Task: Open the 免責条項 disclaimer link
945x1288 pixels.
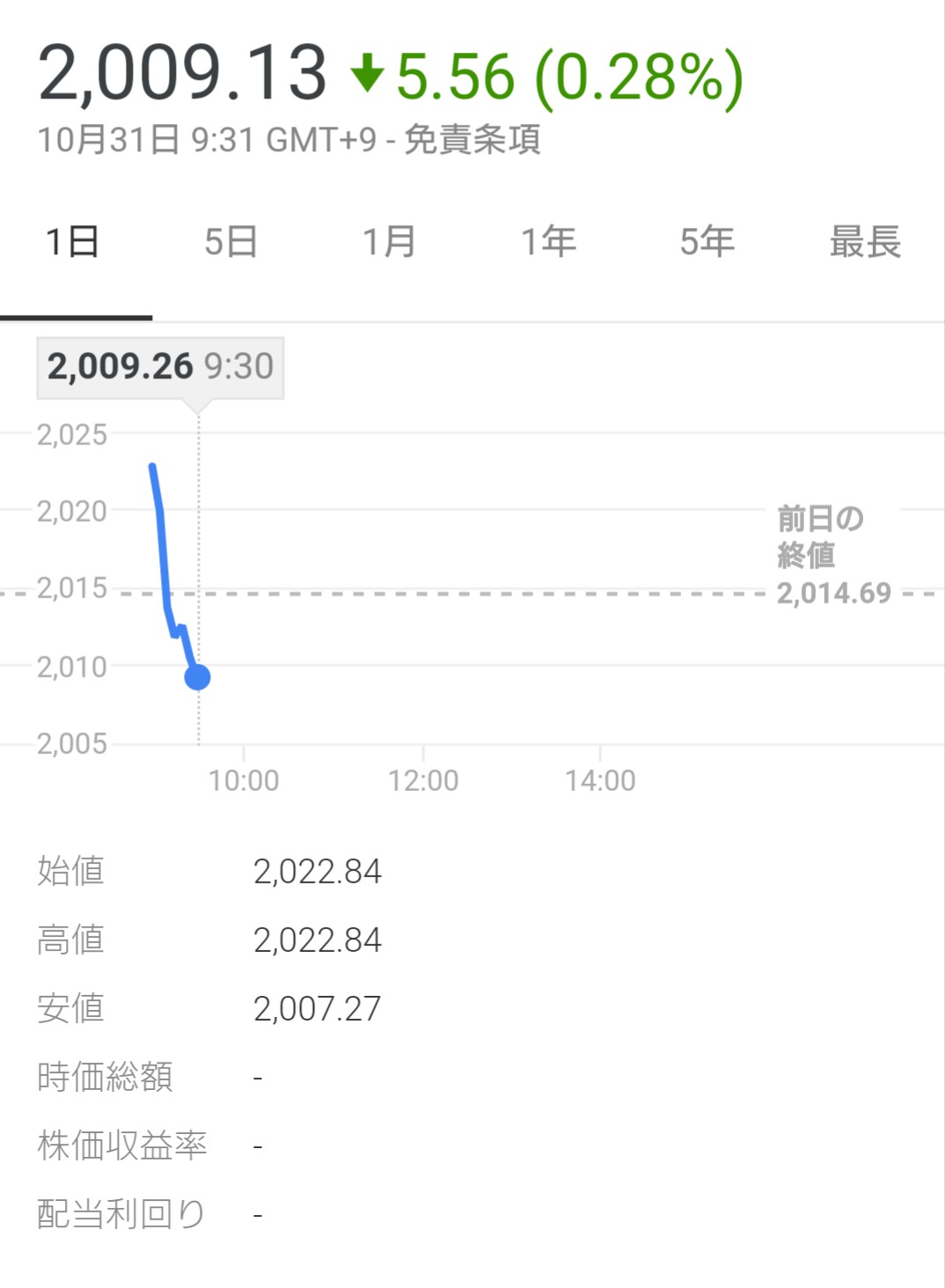Action: click(472, 140)
